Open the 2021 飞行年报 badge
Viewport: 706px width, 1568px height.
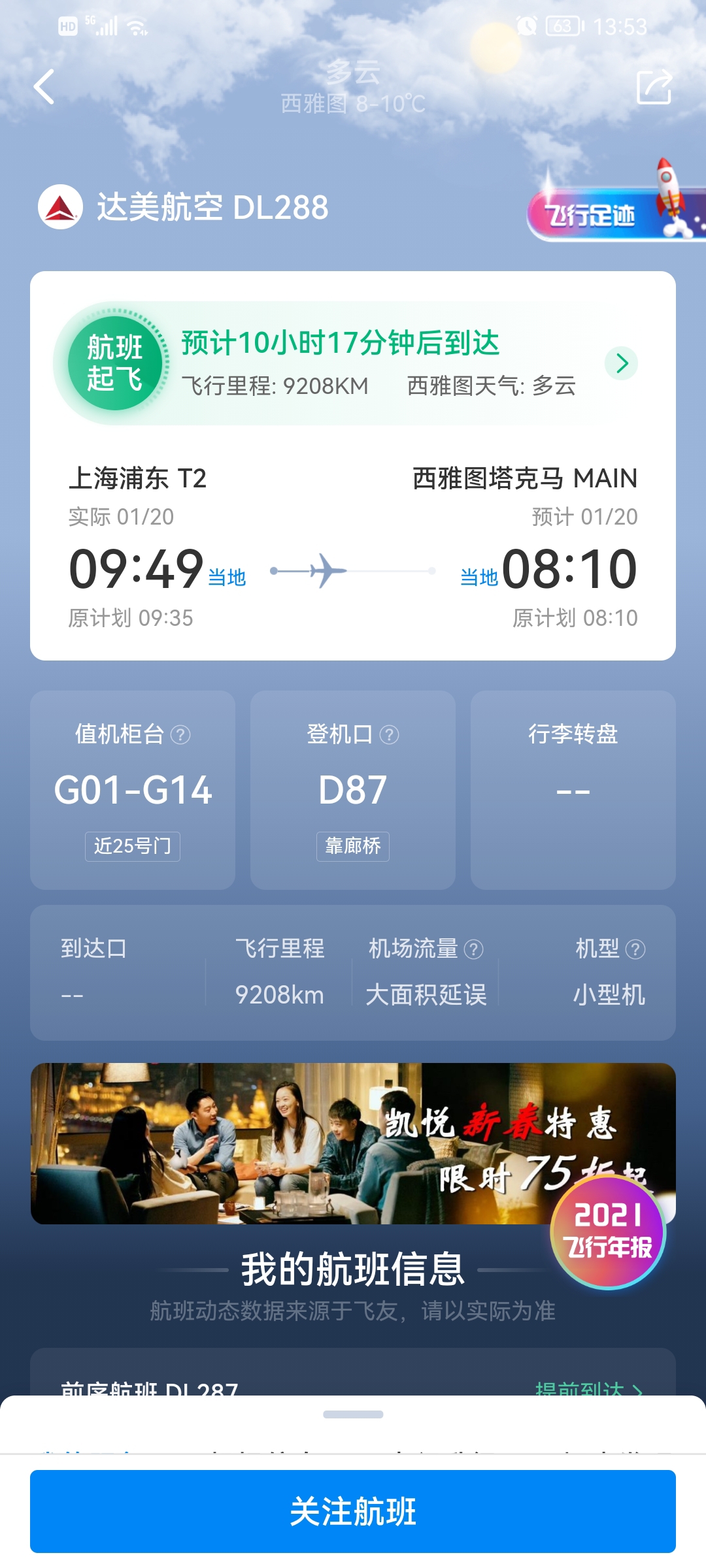point(608,1232)
